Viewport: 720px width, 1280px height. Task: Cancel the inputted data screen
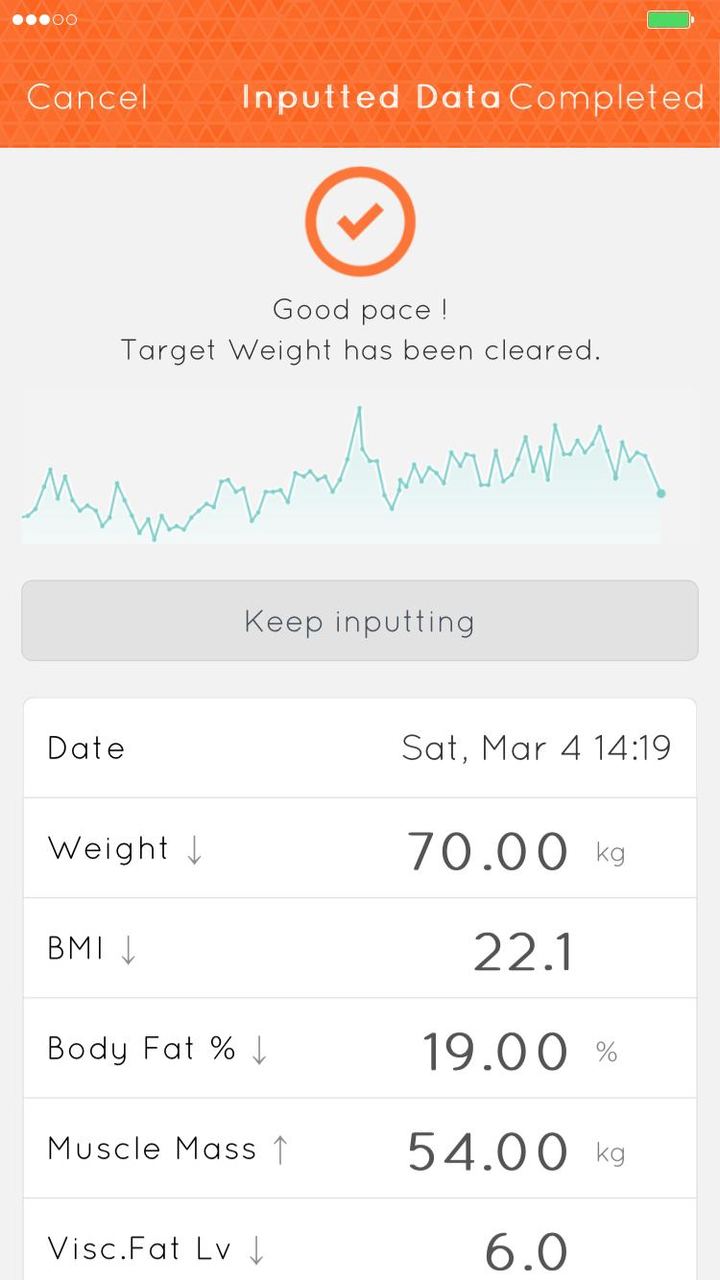point(87,98)
